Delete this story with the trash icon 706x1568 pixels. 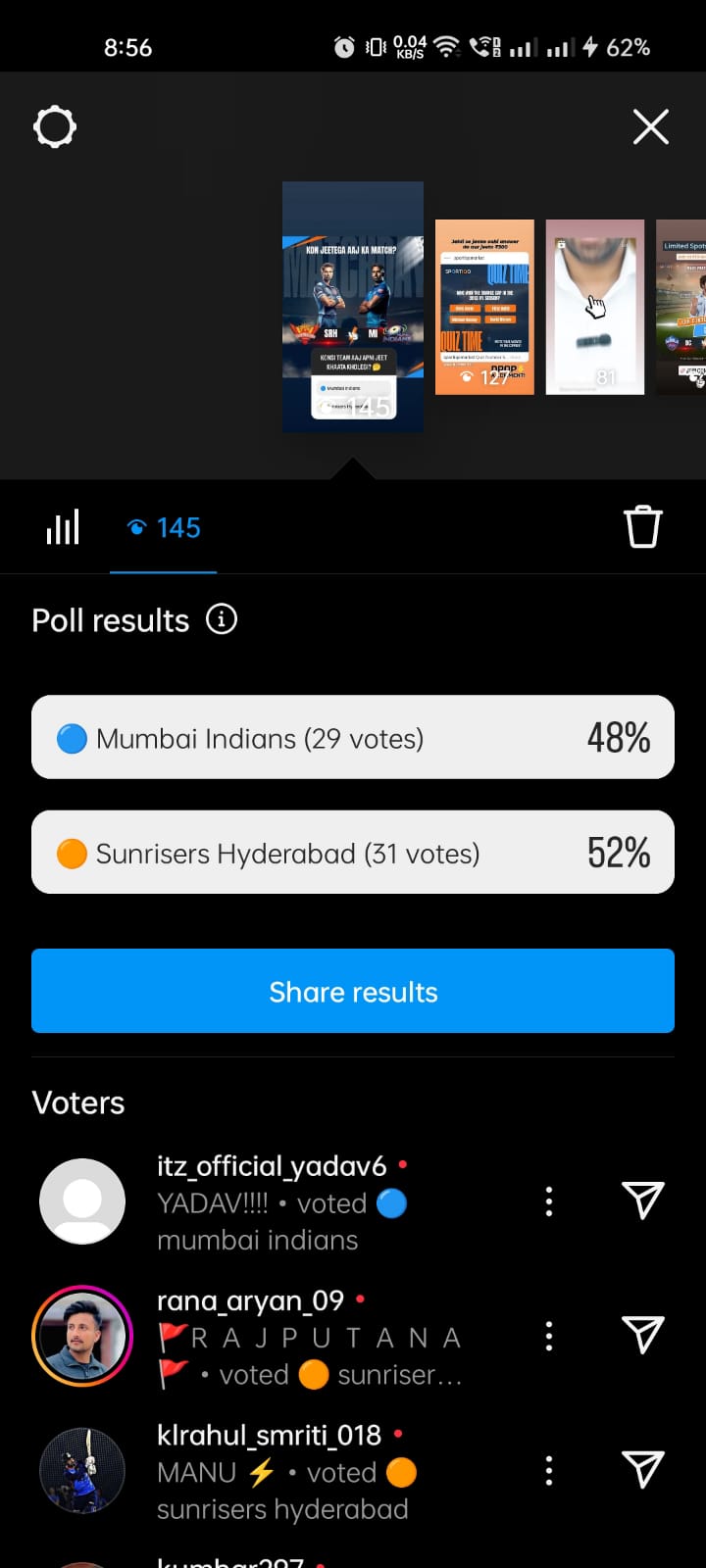click(643, 526)
